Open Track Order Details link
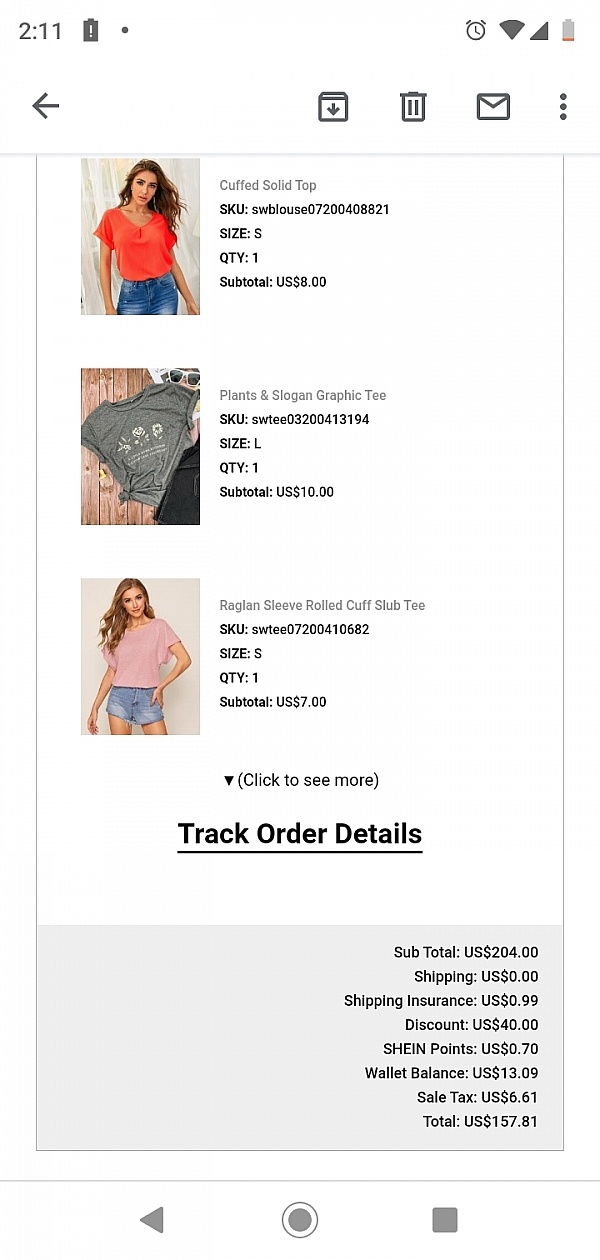The height and width of the screenshot is (1260, 600). coord(300,835)
